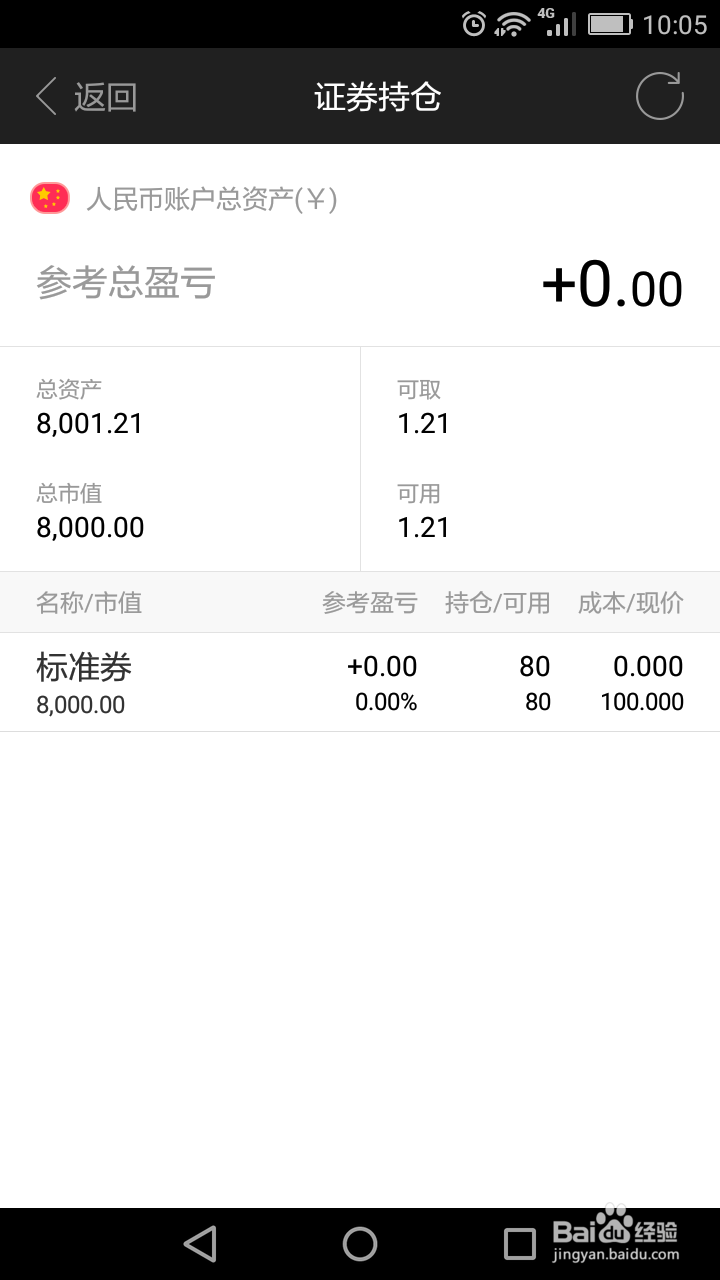Screen dimensions: 720x1280
Task: Open recent apps with the square button
Action: click(x=518, y=1243)
